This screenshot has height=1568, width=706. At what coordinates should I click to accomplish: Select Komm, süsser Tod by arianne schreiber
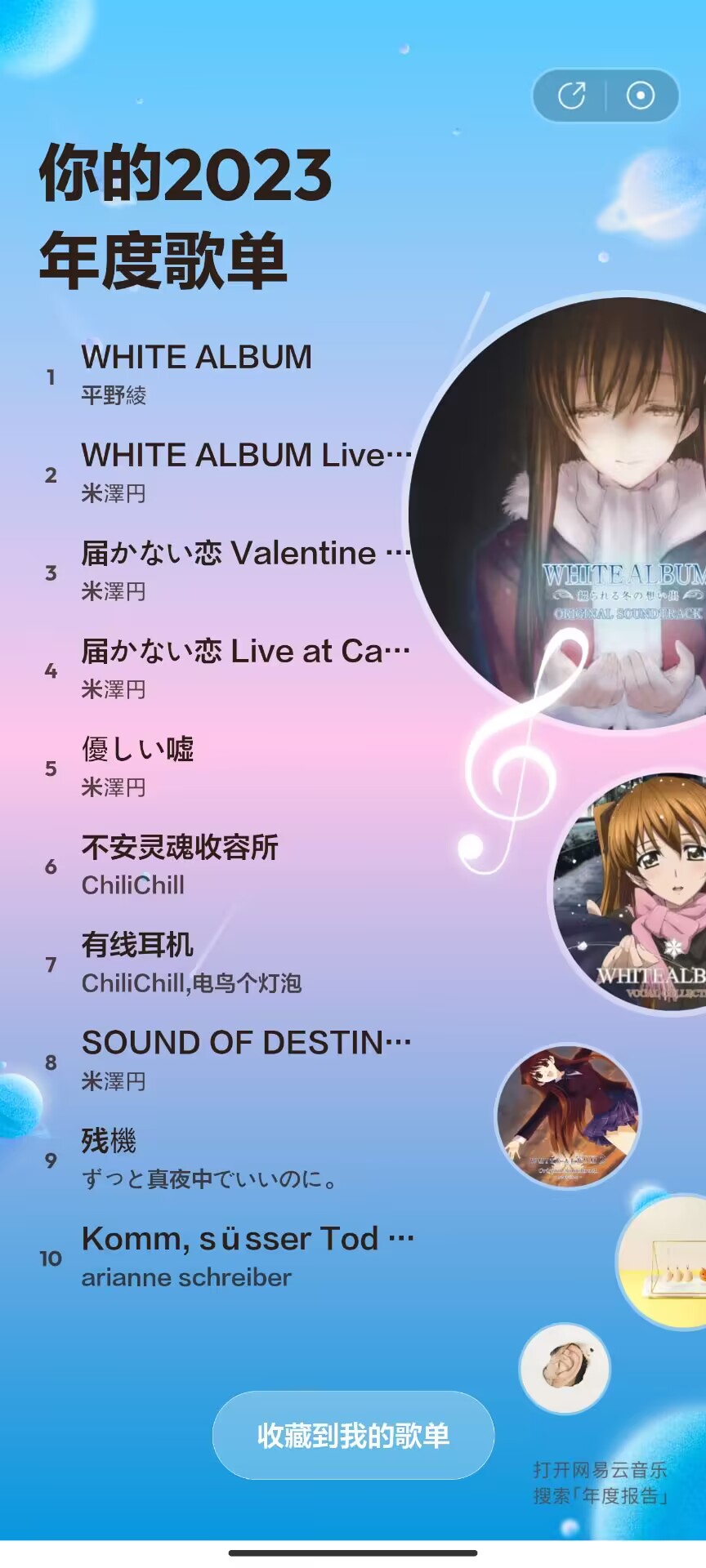[x=245, y=1255]
